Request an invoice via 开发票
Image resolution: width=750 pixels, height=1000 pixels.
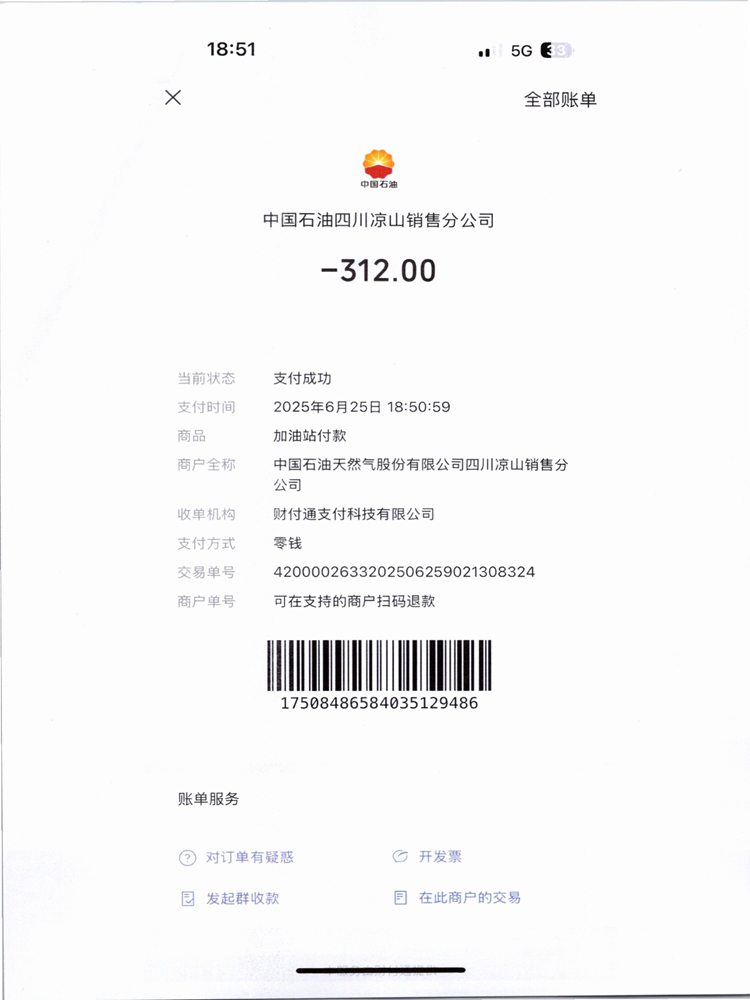coord(428,857)
